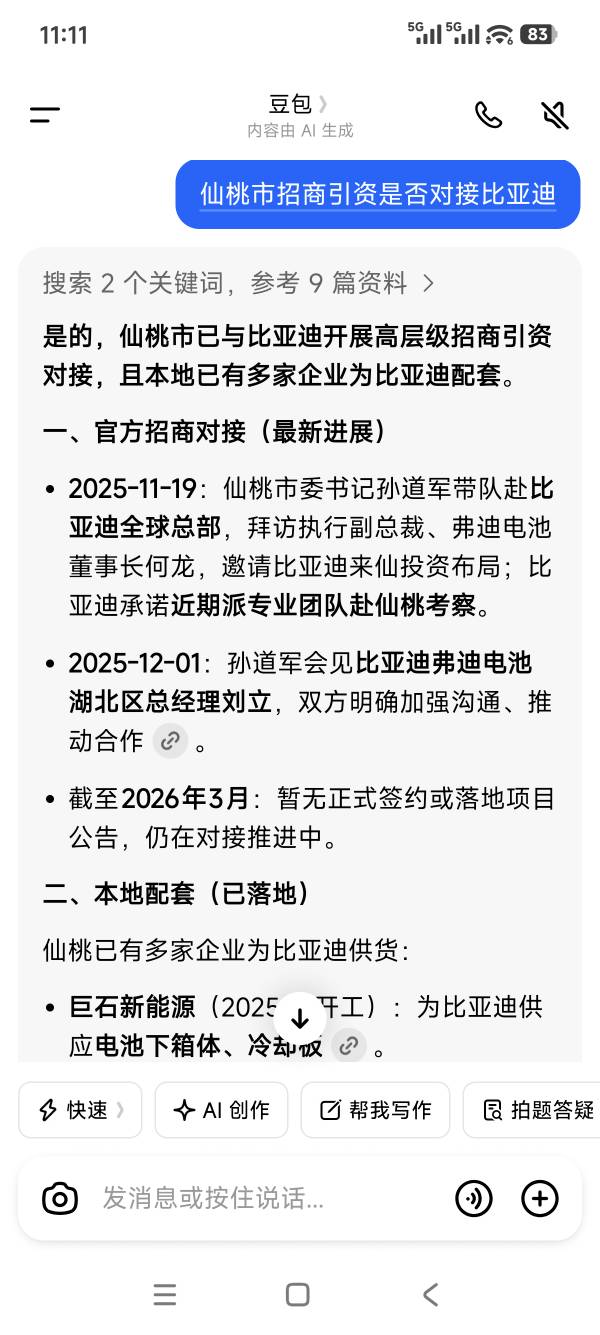The image size is (600, 1335).
Task: Jump to bottom with down arrow
Action: point(300,1019)
